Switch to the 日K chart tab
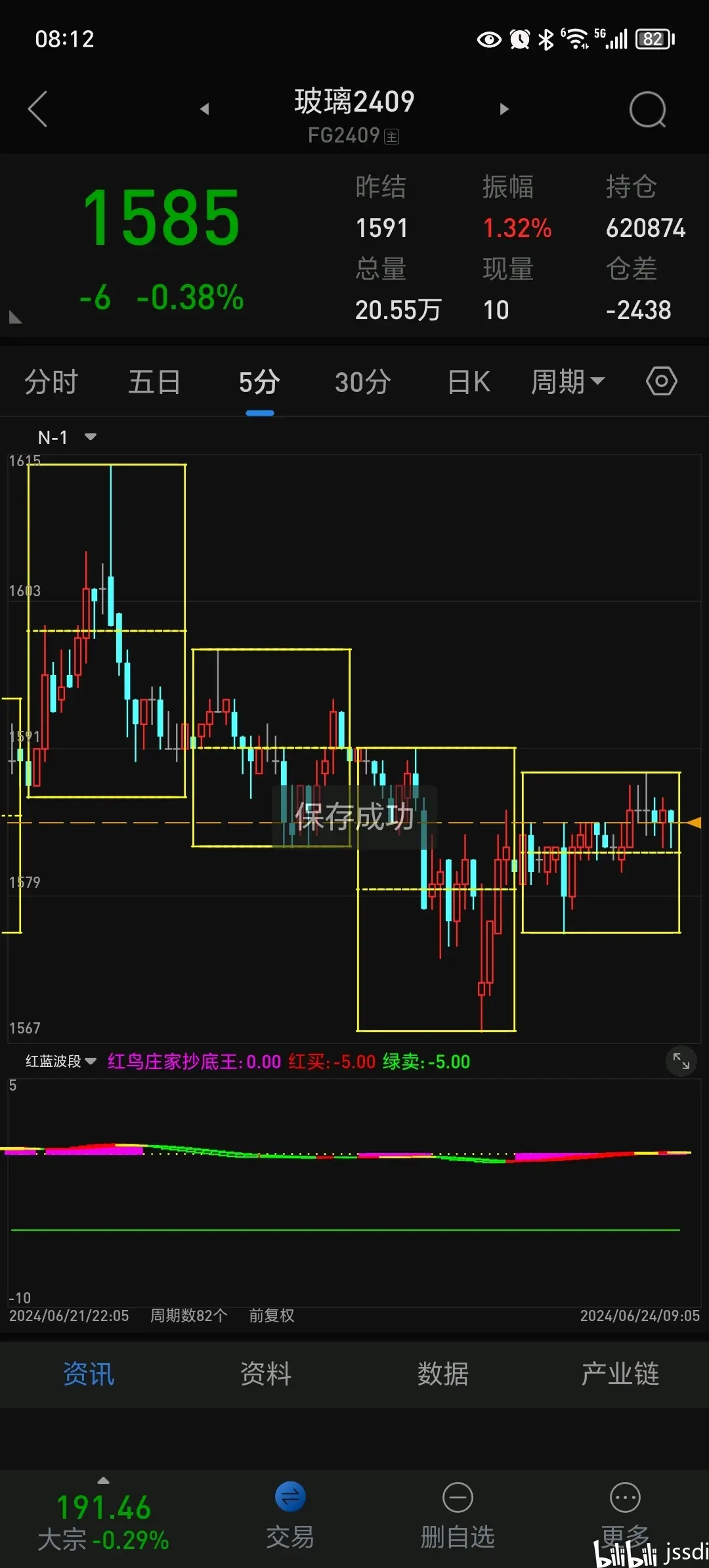This screenshot has width=709, height=1568. [469, 381]
